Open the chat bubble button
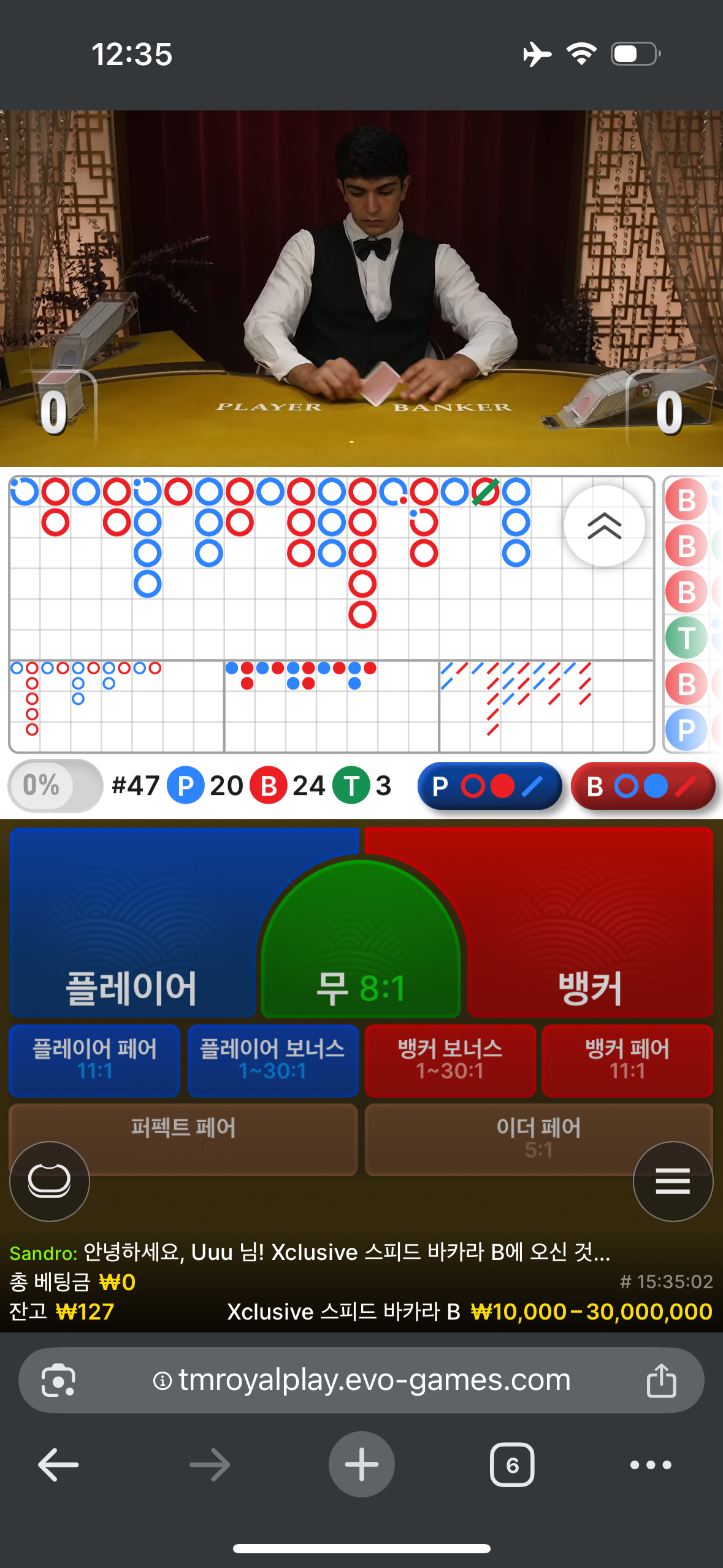Screen dimensions: 723x1568 pyautogui.click(x=50, y=1181)
